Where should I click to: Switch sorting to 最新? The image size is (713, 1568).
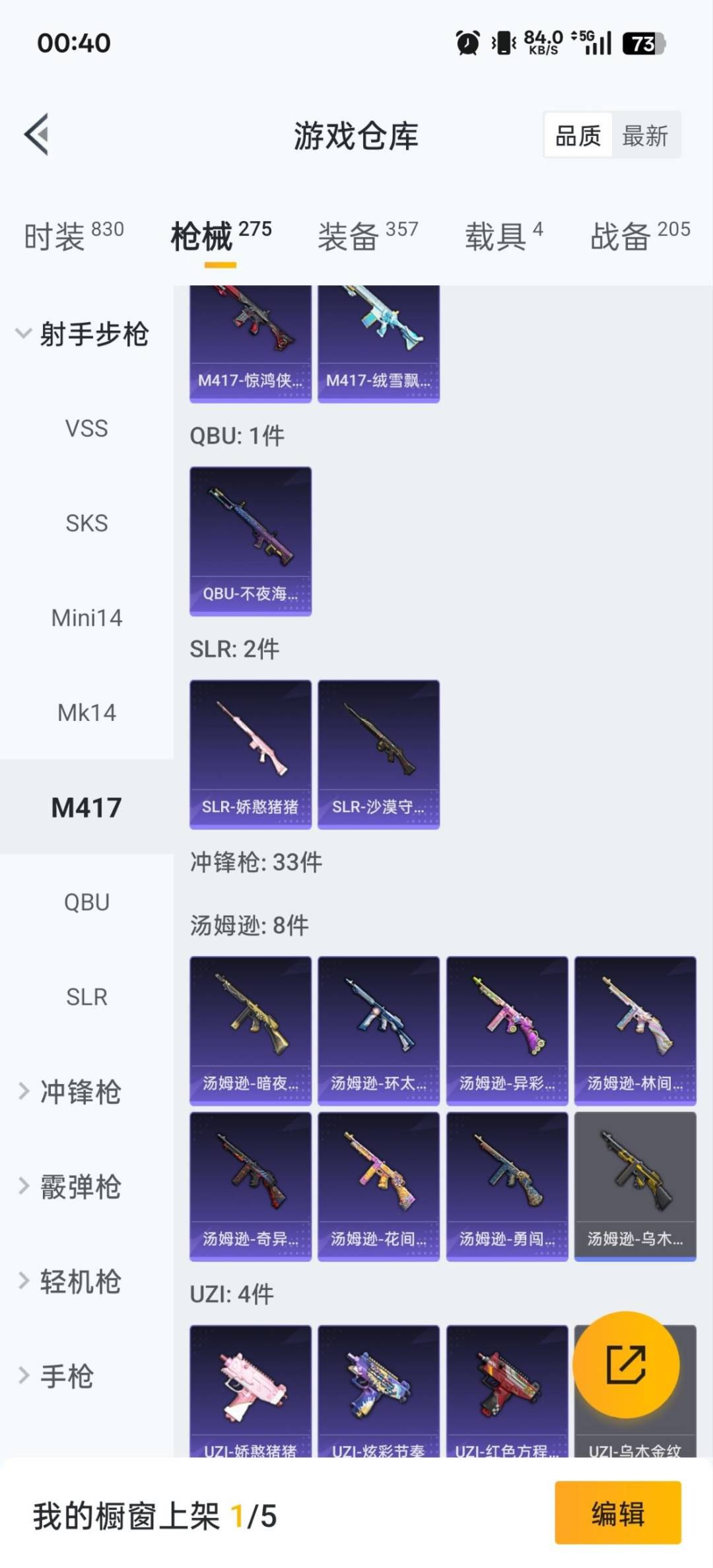(646, 135)
